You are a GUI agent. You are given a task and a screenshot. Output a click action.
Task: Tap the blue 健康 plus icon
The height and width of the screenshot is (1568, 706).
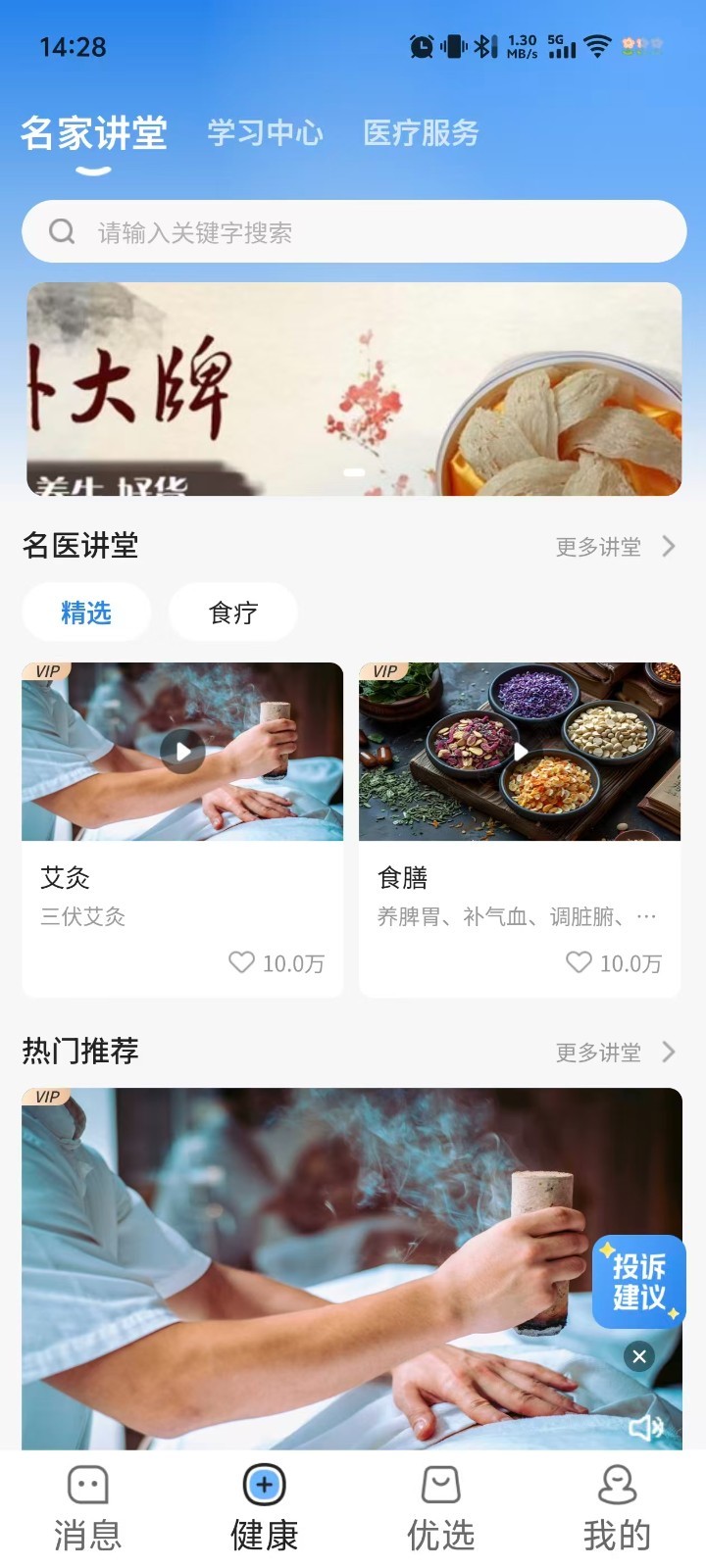[265, 1486]
